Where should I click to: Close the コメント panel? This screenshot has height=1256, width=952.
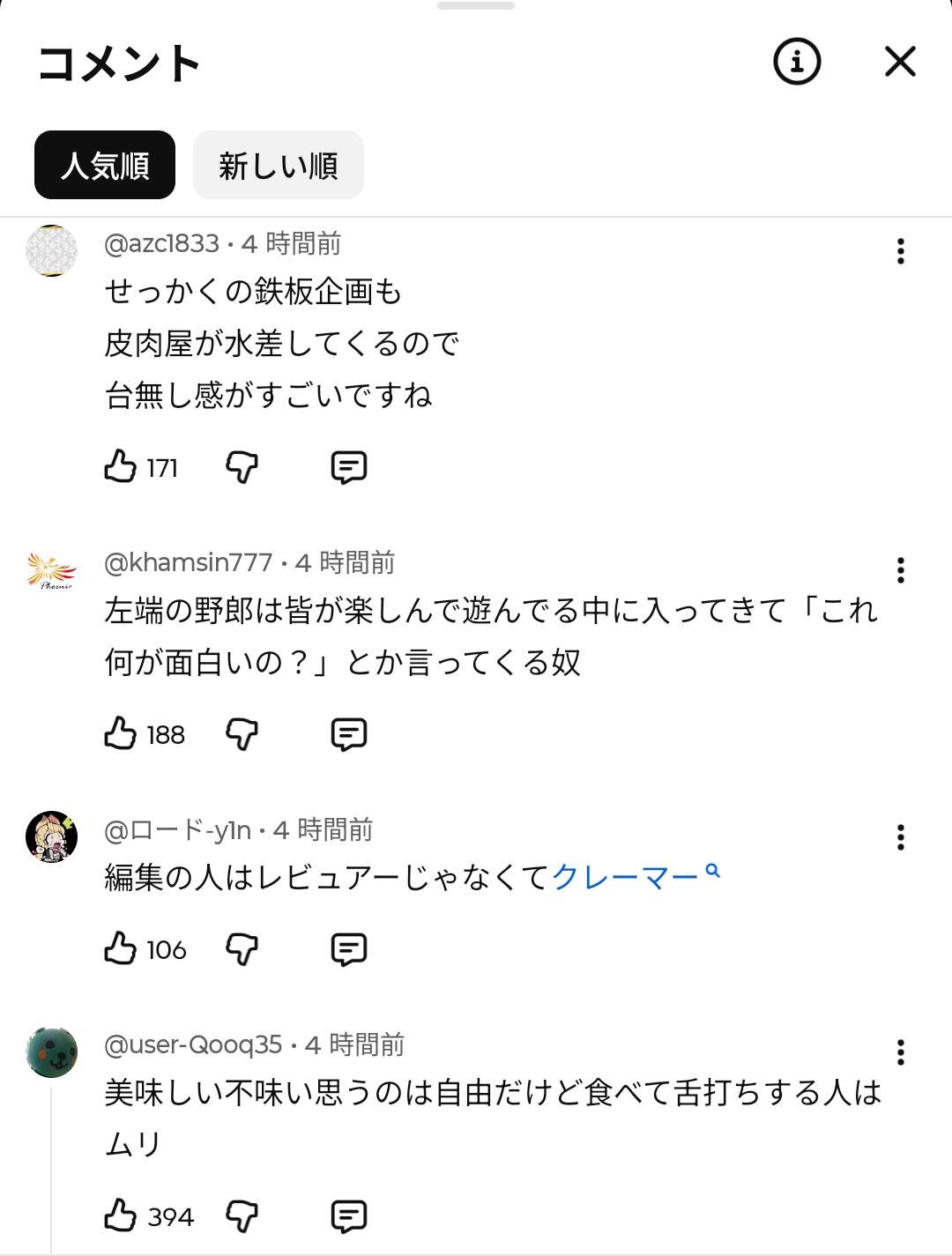point(900,62)
